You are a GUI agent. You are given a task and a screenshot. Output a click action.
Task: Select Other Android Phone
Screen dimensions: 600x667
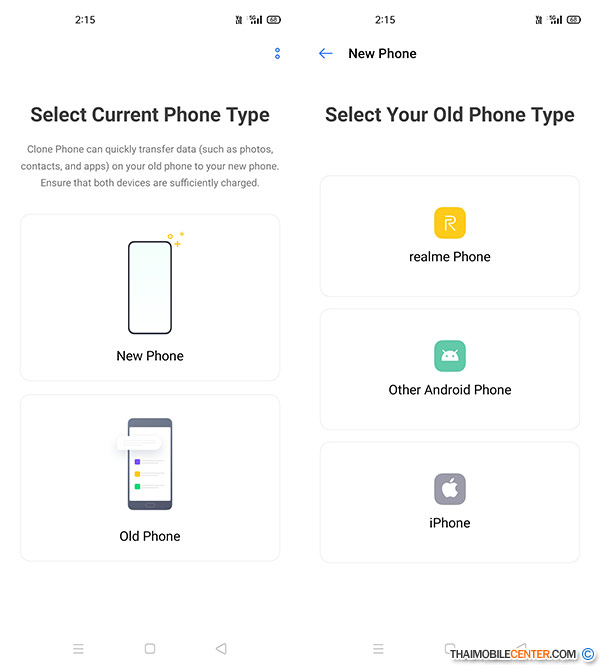pos(450,369)
